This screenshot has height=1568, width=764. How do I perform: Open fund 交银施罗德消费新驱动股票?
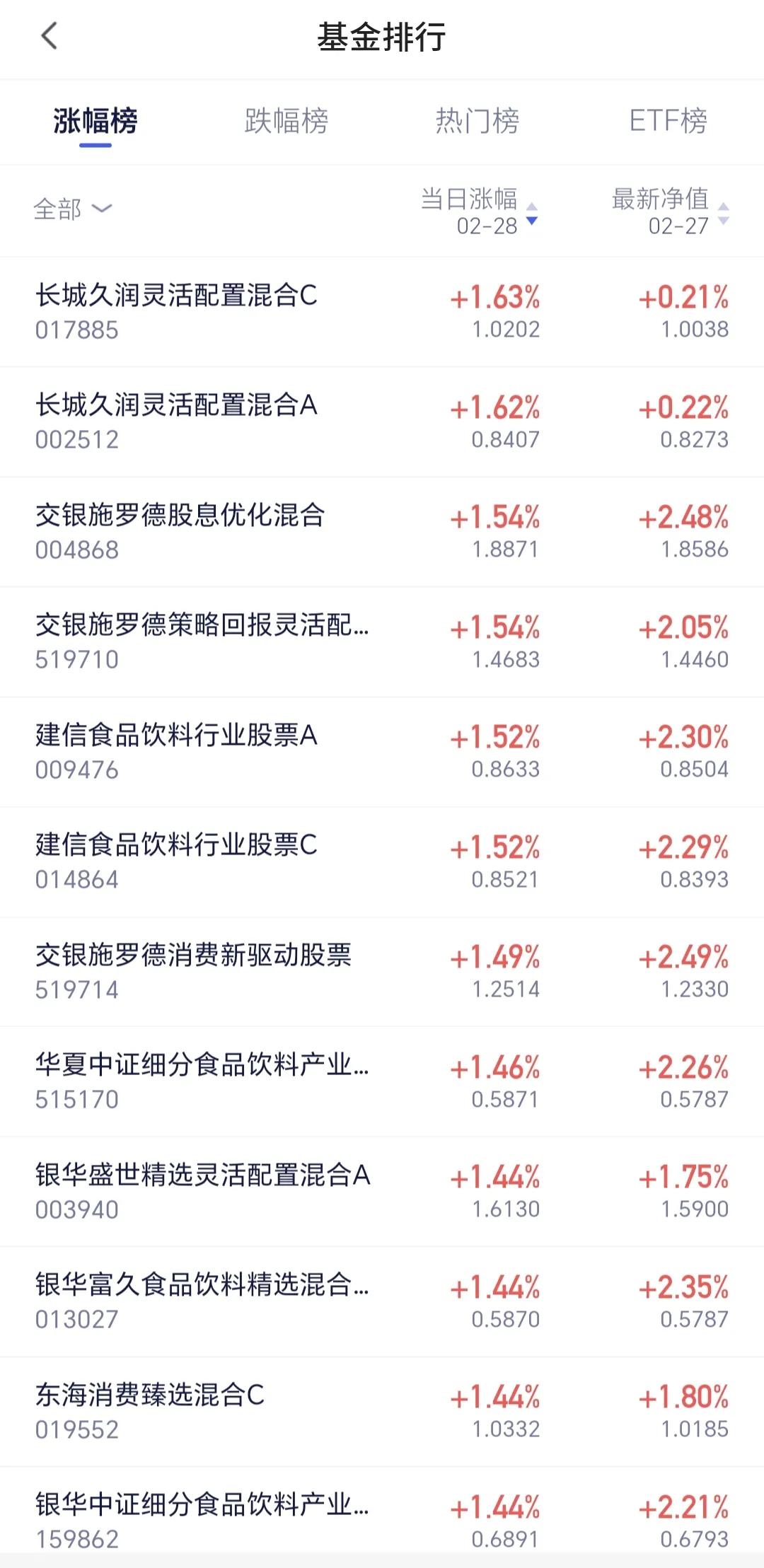(382, 972)
